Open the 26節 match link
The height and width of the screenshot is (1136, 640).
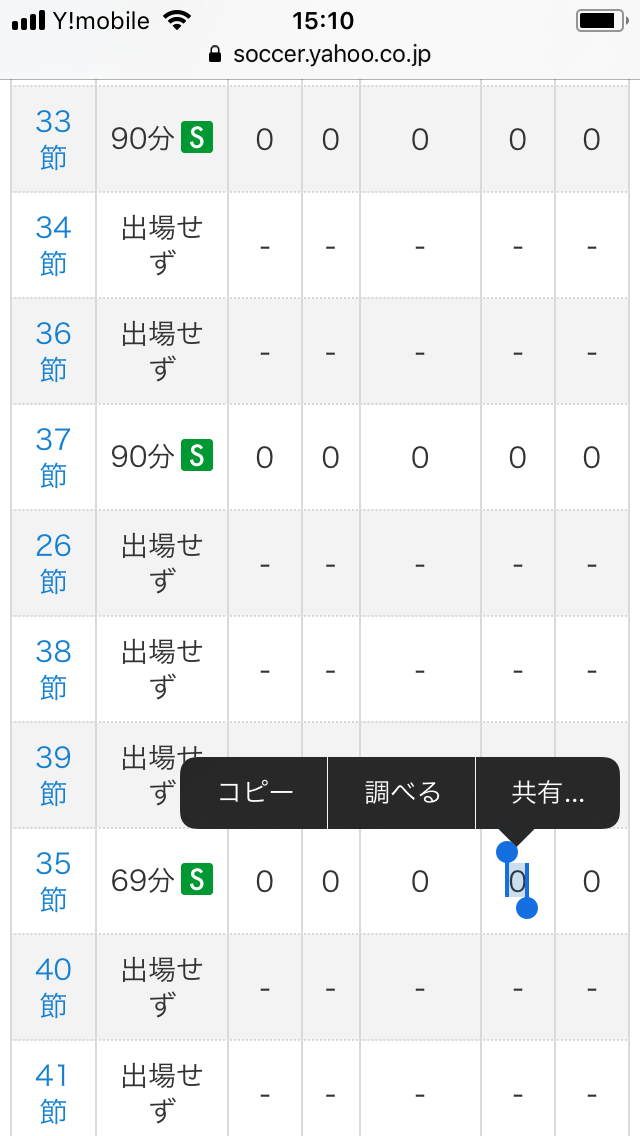tap(53, 563)
